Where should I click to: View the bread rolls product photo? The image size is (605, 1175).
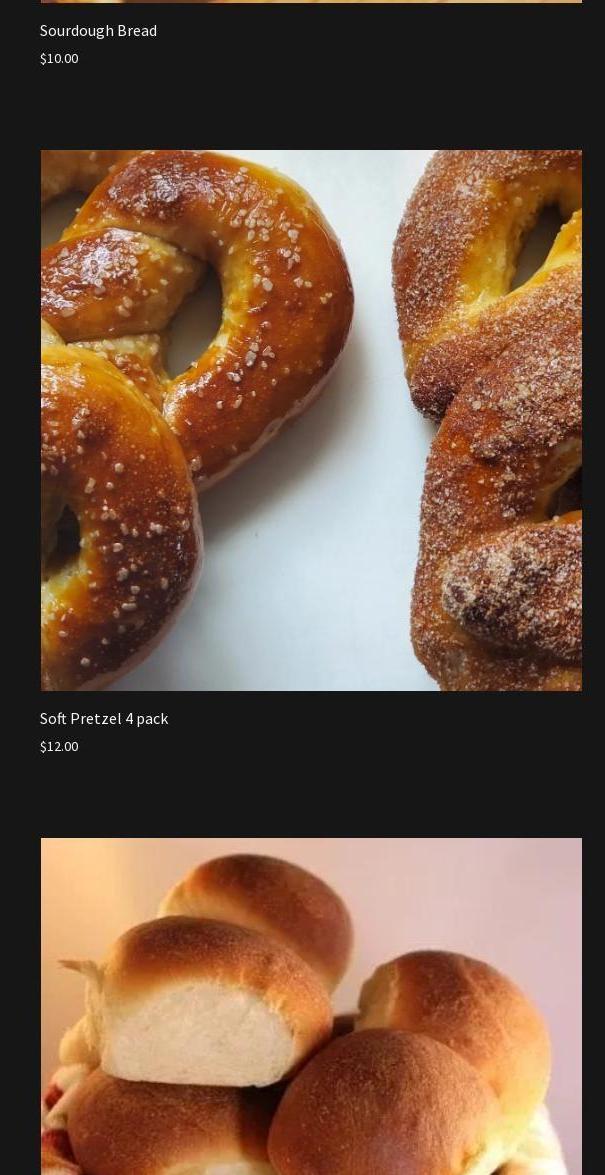coord(311,1006)
